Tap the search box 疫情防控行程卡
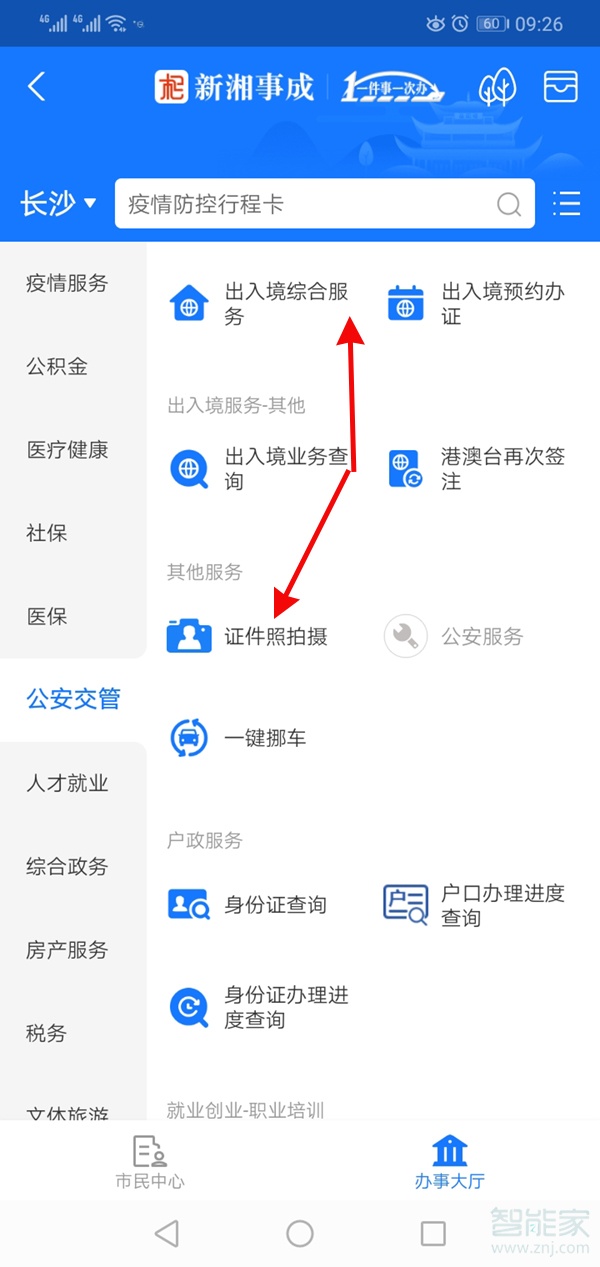 pyautogui.click(x=310, y=204)
